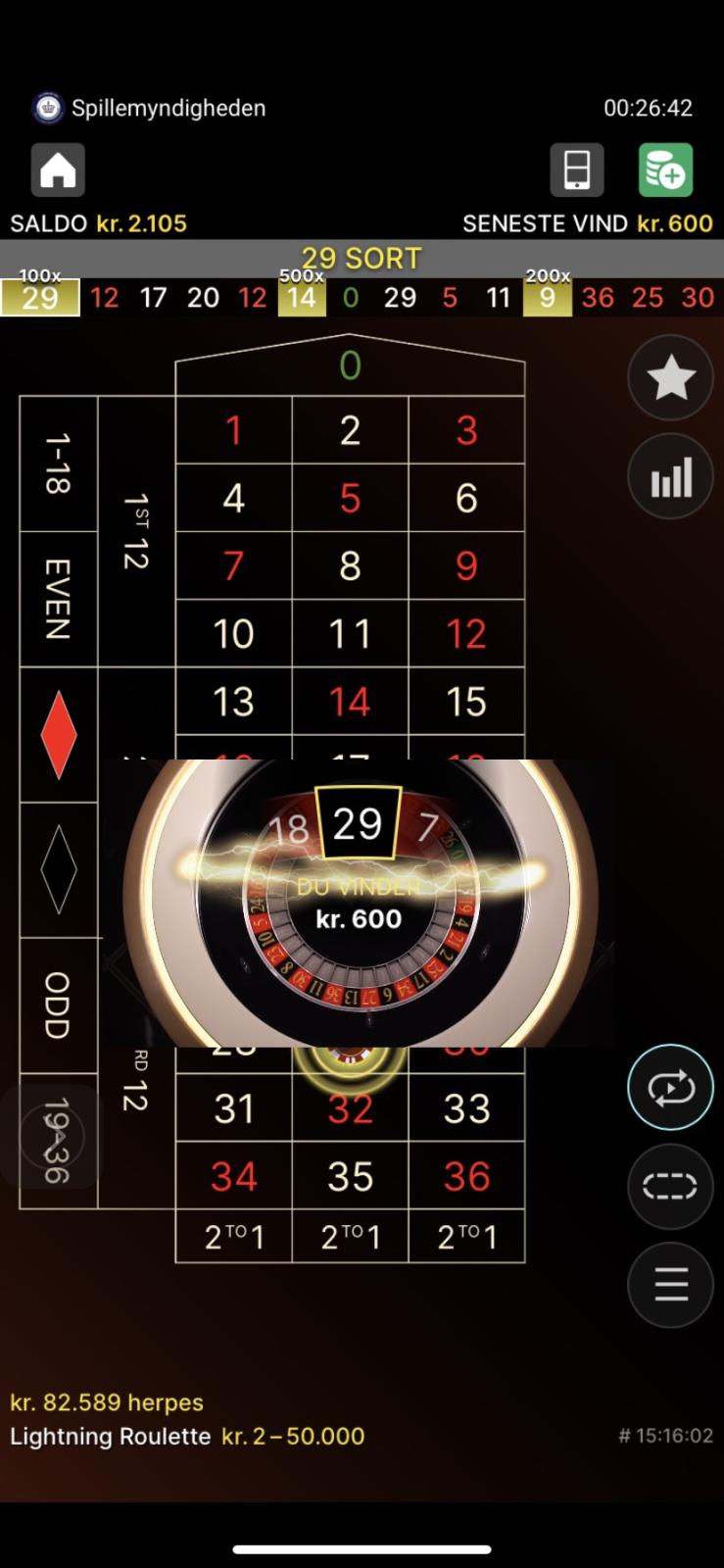Go to the casino home lobby
The image size is (724, 1568).
click(58, 171)
